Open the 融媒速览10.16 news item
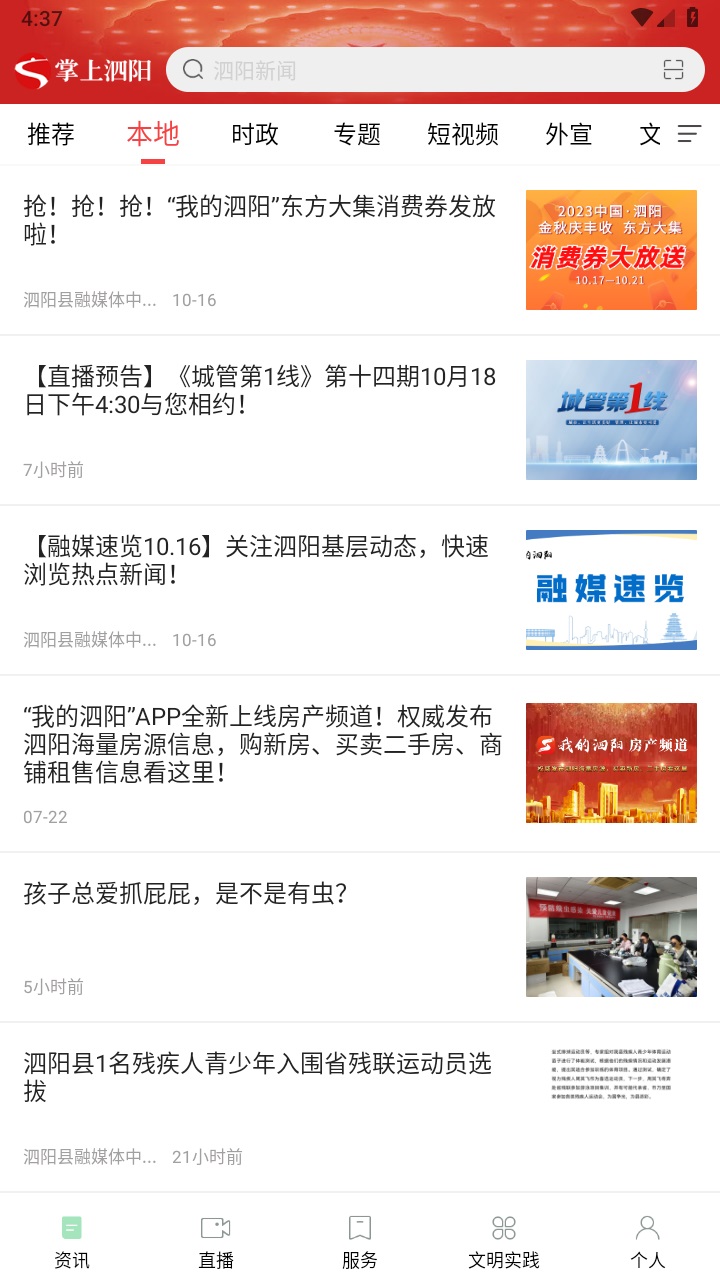Image resolution: width=720 pixels, height=1280 pixels. (260, 561)
